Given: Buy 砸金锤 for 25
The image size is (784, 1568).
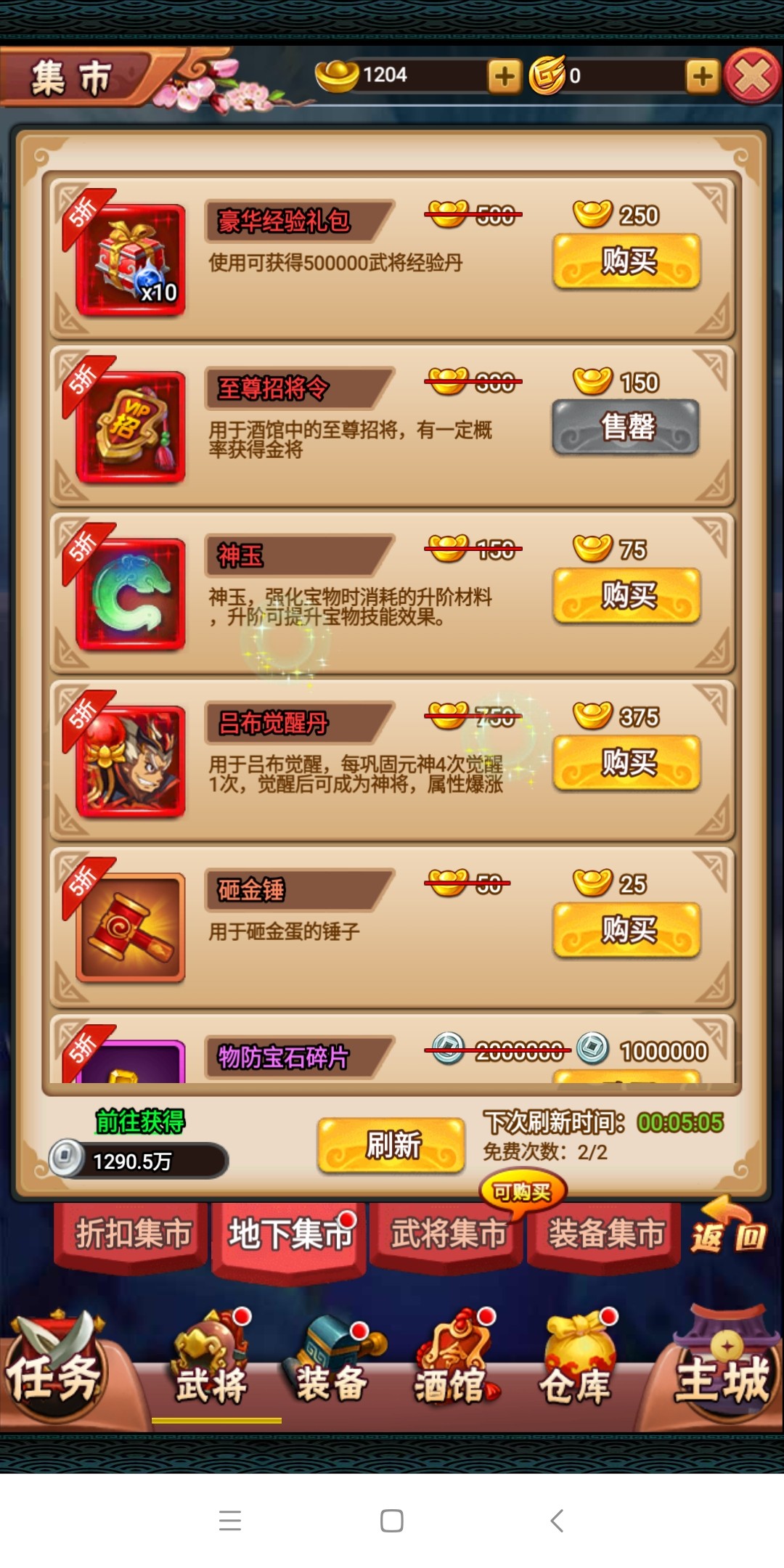Looking at the screenshot, I should click(x=626, y=930).
